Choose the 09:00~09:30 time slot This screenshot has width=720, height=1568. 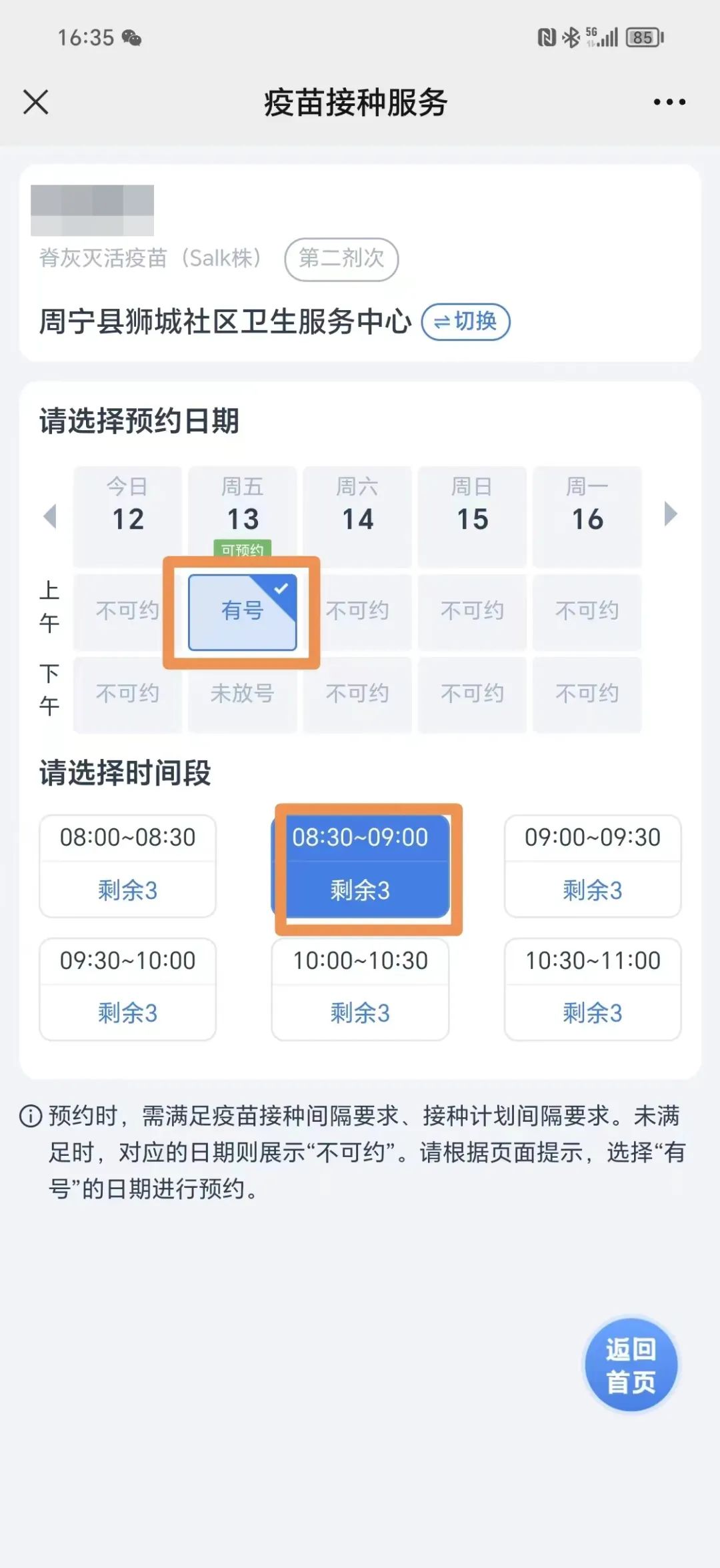point(592,865)
